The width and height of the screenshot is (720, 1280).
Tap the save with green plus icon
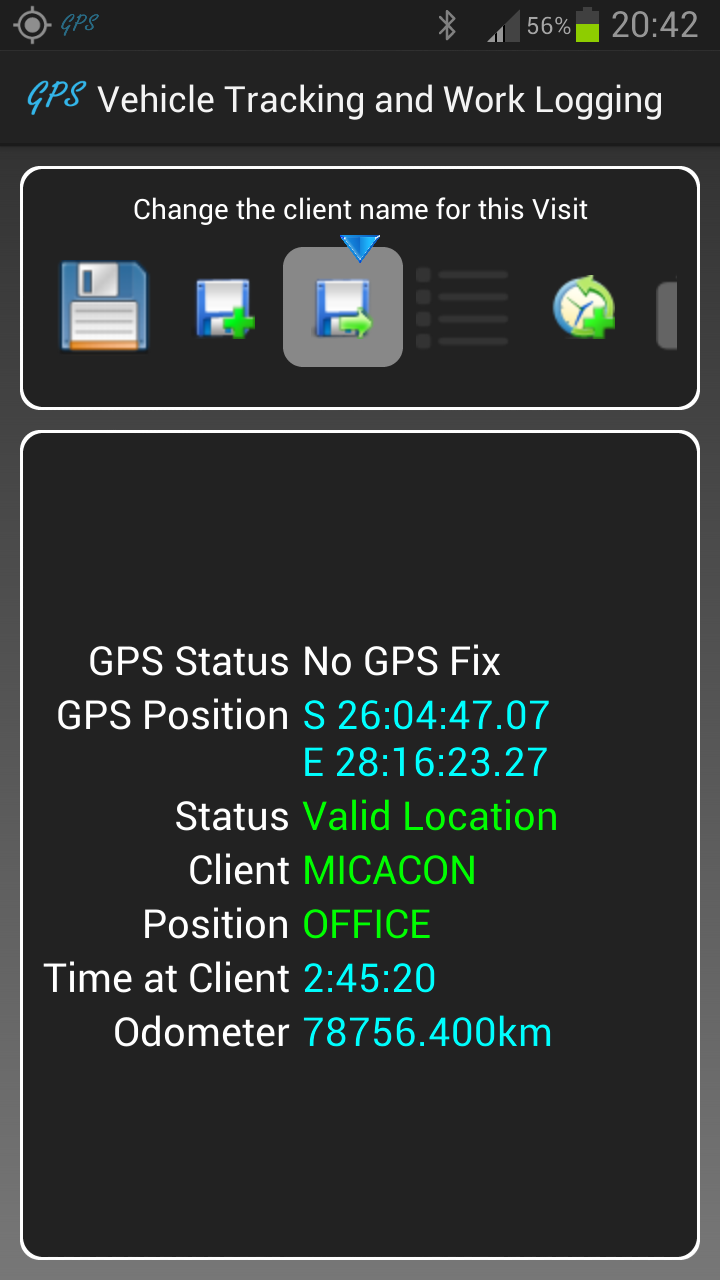[224, 308]
